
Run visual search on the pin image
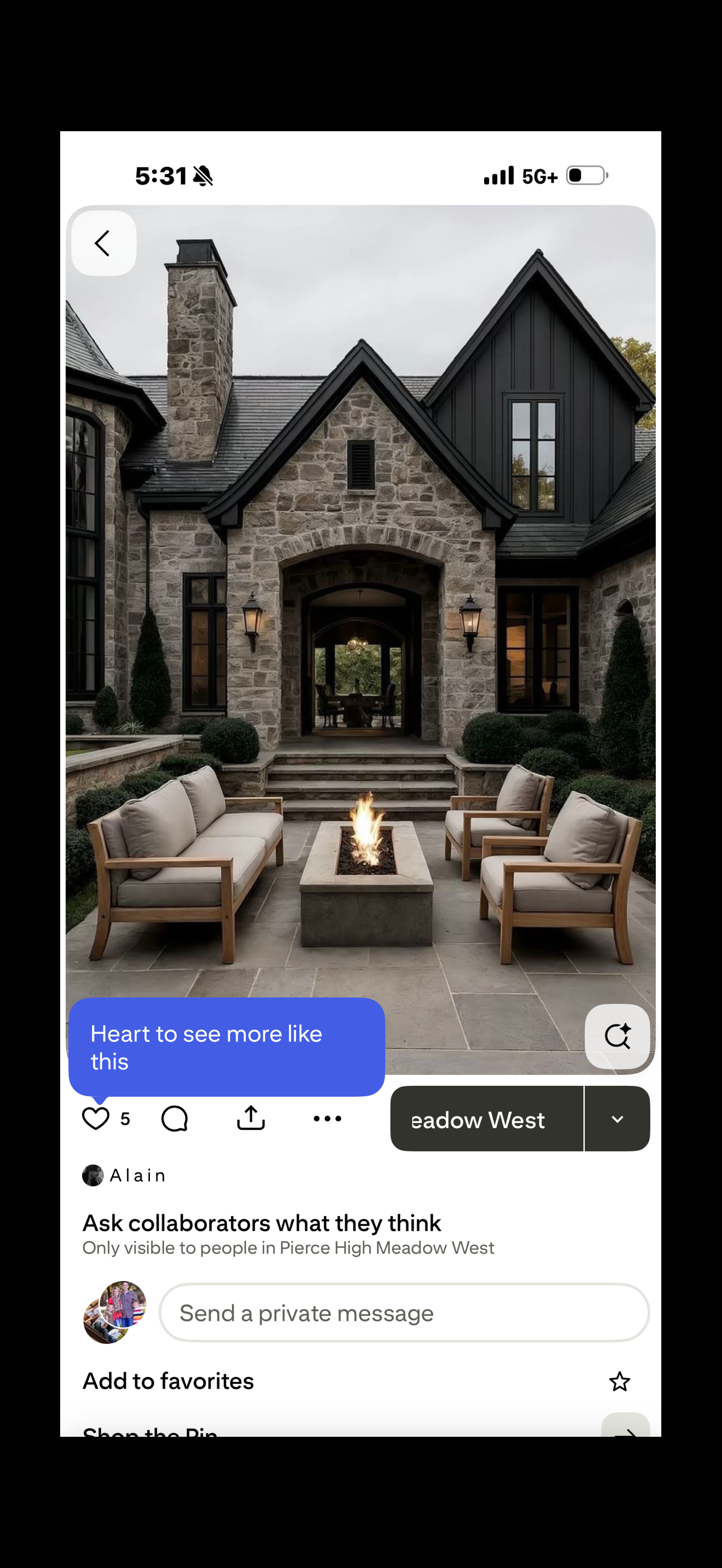616,1036
